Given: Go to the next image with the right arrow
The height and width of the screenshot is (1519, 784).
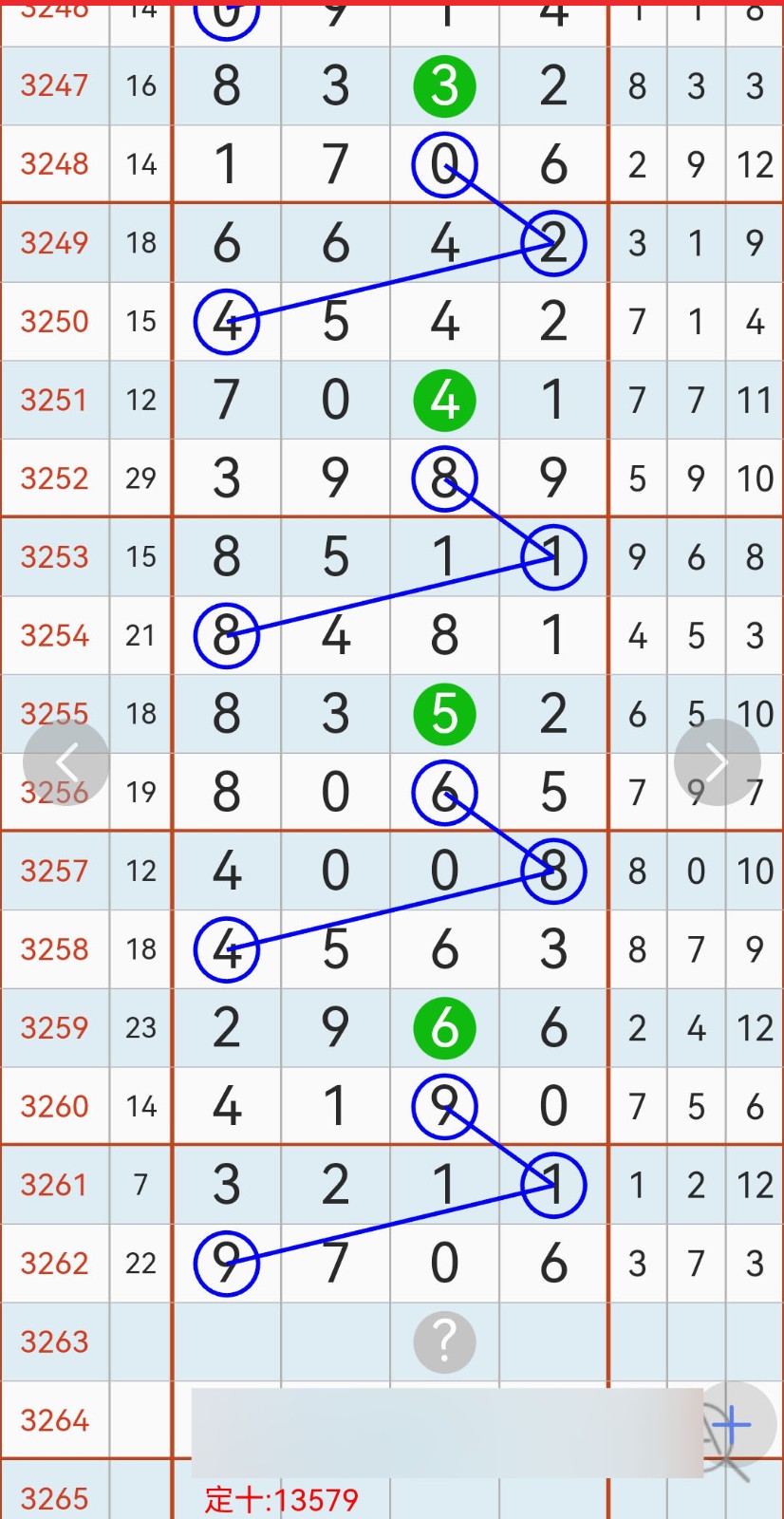Looking at the screenshot, I should (717, 762).
